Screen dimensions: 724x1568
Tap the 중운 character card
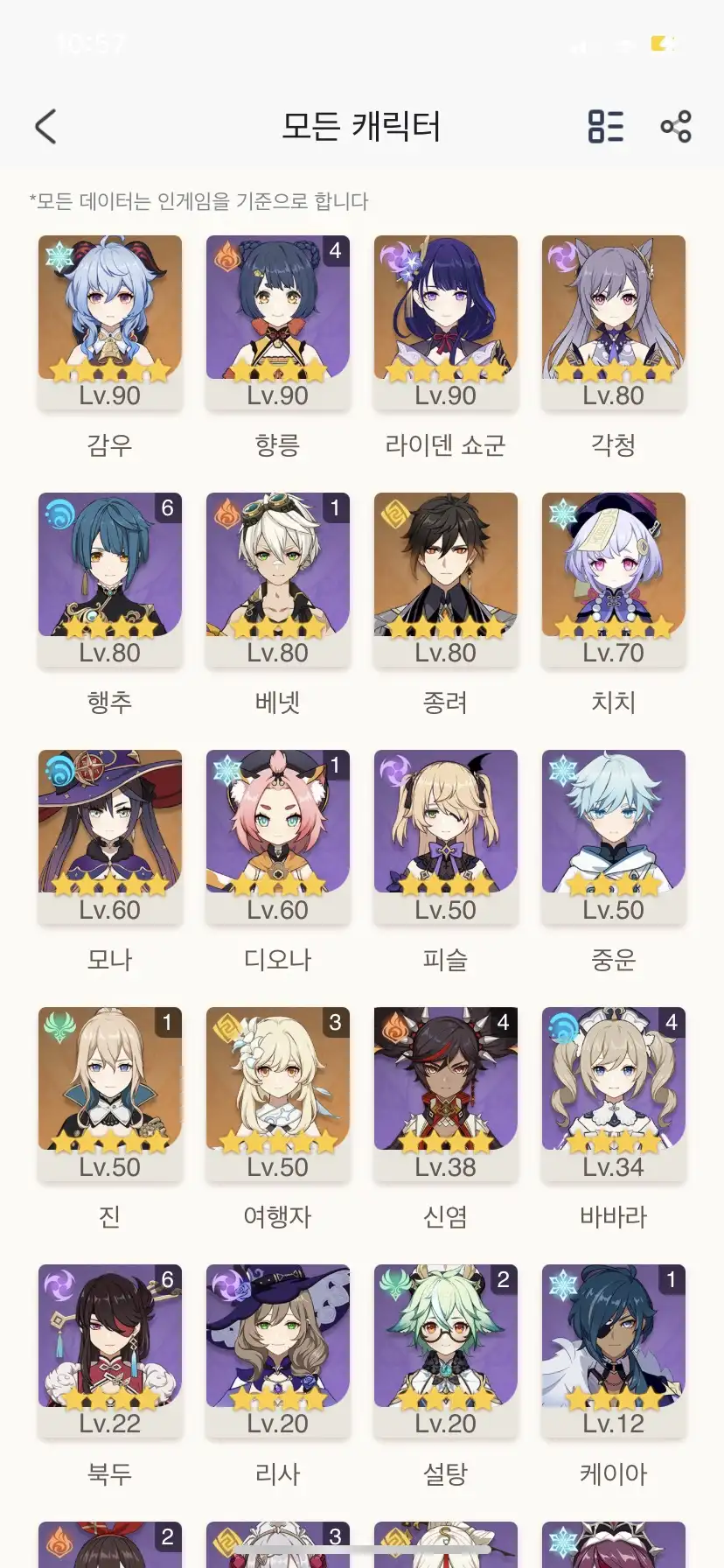point(614,836)
